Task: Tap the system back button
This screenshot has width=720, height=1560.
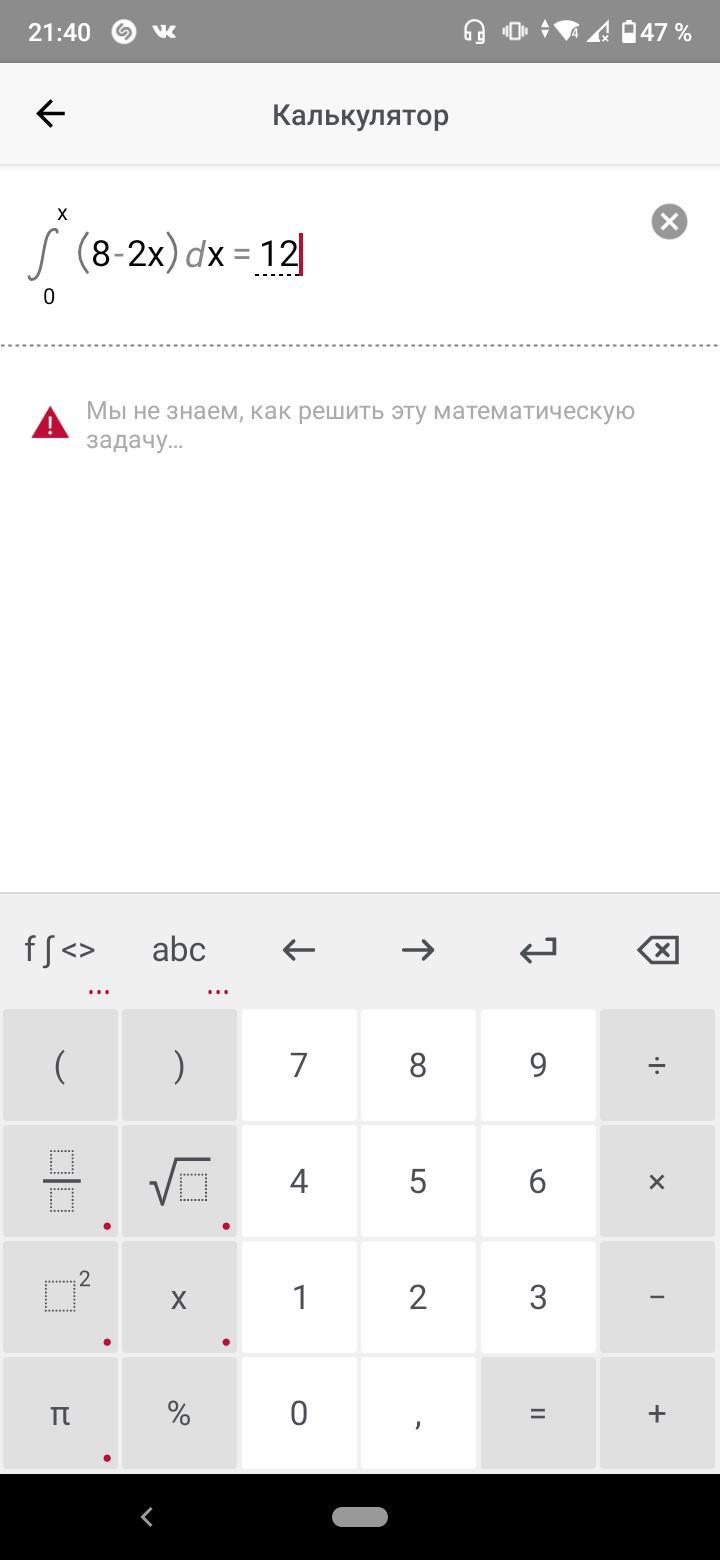Action: [x=146, y=1517]
